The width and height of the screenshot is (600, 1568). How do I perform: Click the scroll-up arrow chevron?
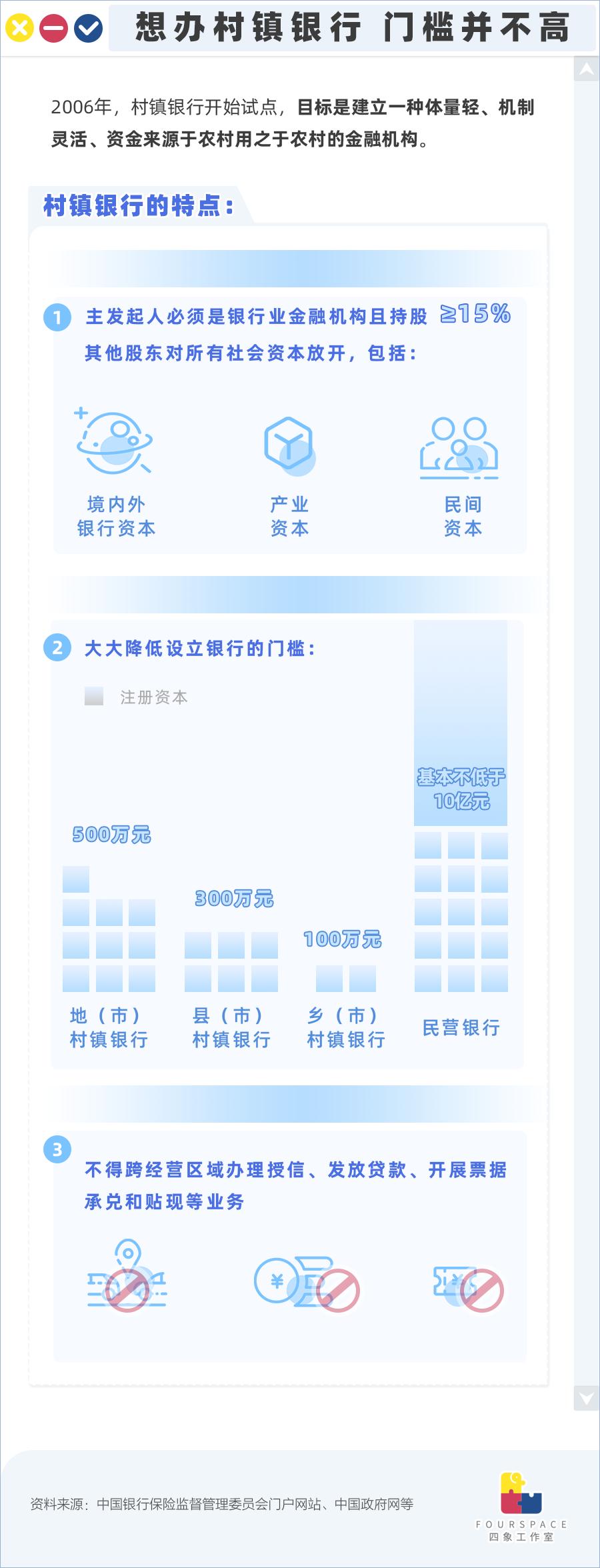point(586,69)
